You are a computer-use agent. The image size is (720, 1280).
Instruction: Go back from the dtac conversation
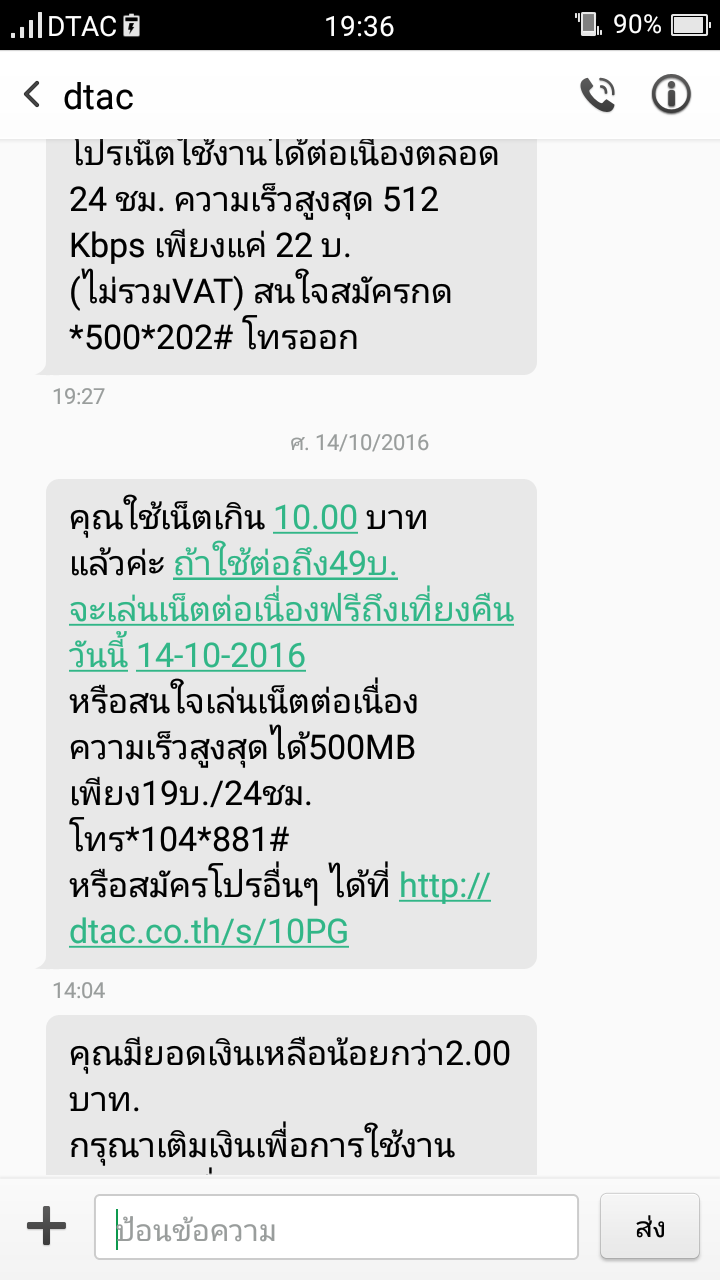click(x=33, y=96)
